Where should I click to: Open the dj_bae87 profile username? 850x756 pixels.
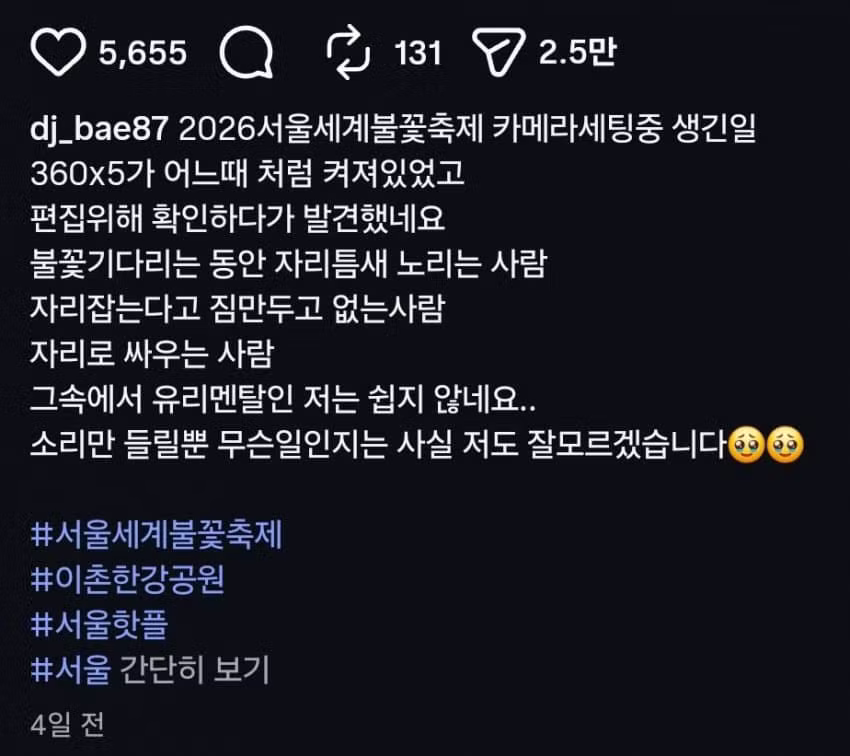tap(99, 129)
